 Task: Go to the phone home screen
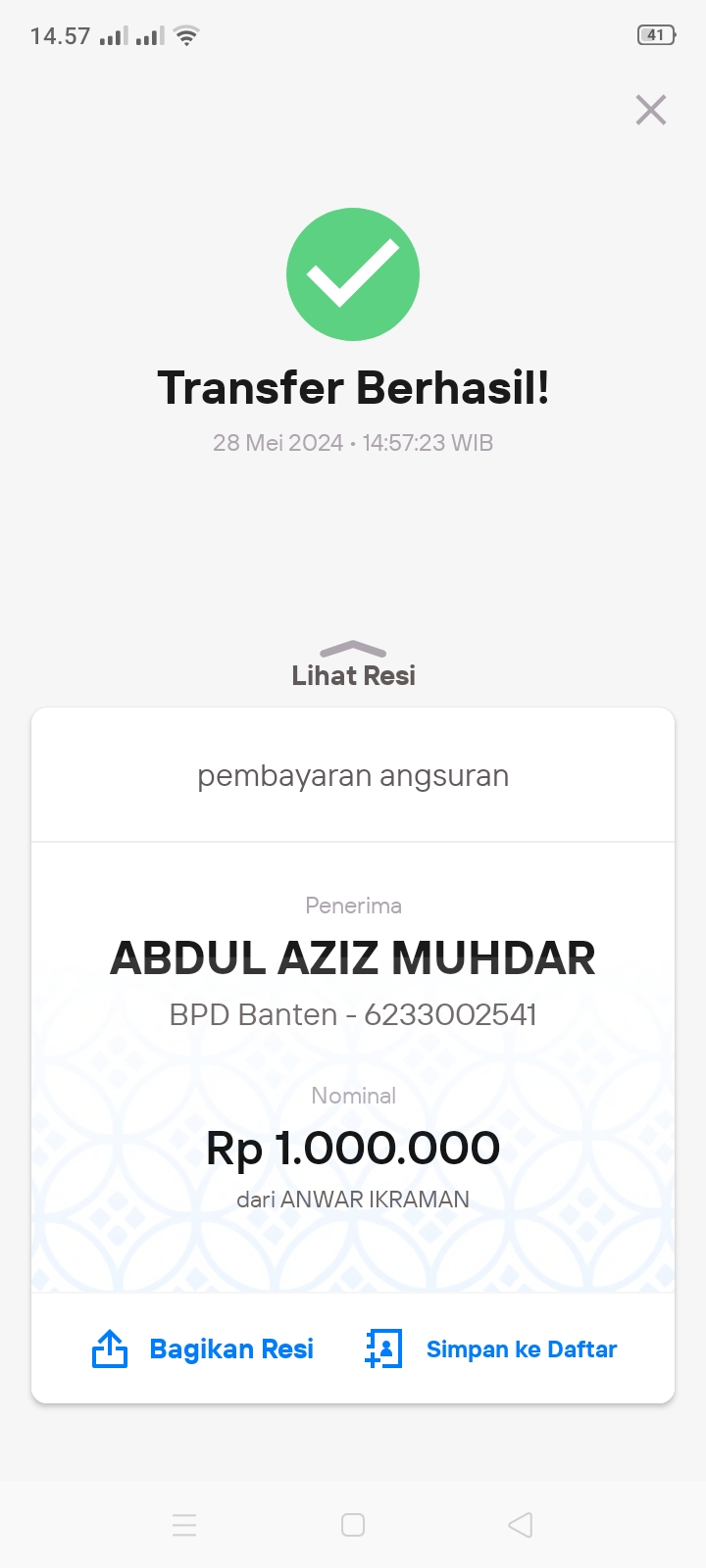[353, 1525]
